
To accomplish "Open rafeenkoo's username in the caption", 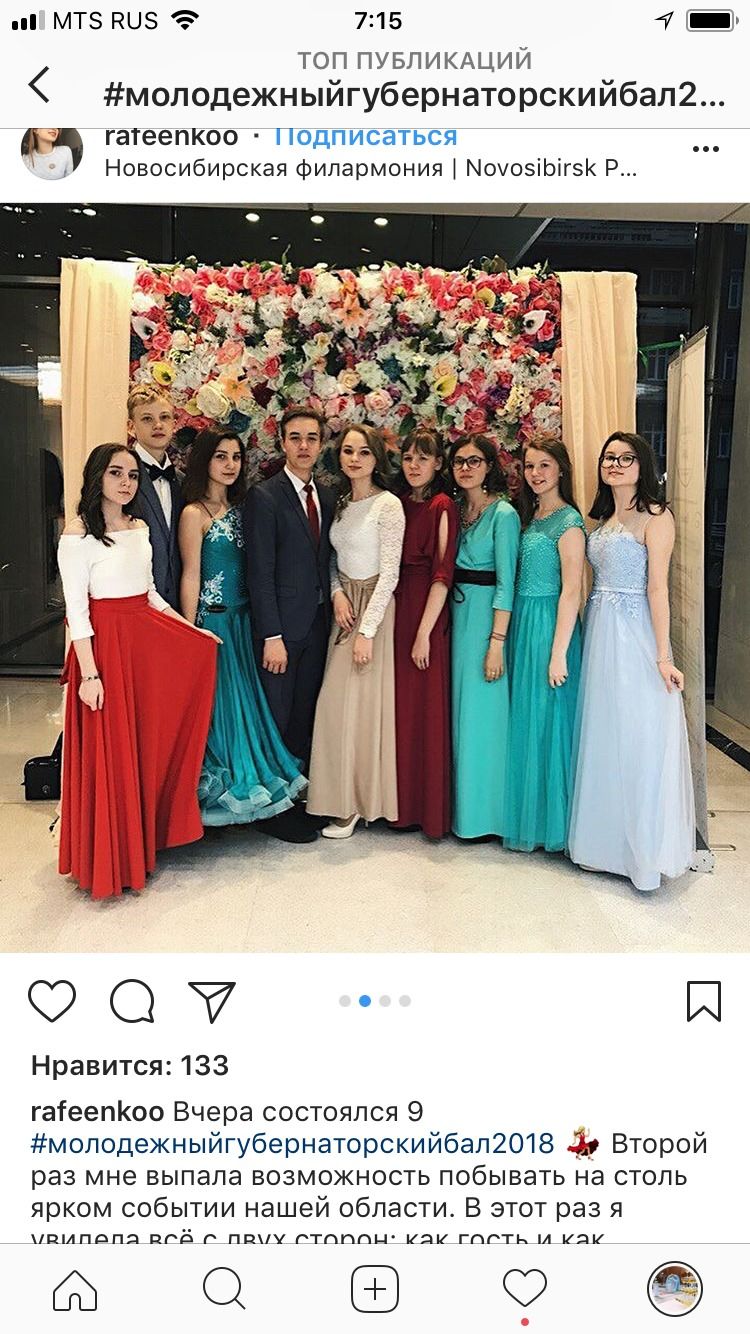I will coord(98,1111).
